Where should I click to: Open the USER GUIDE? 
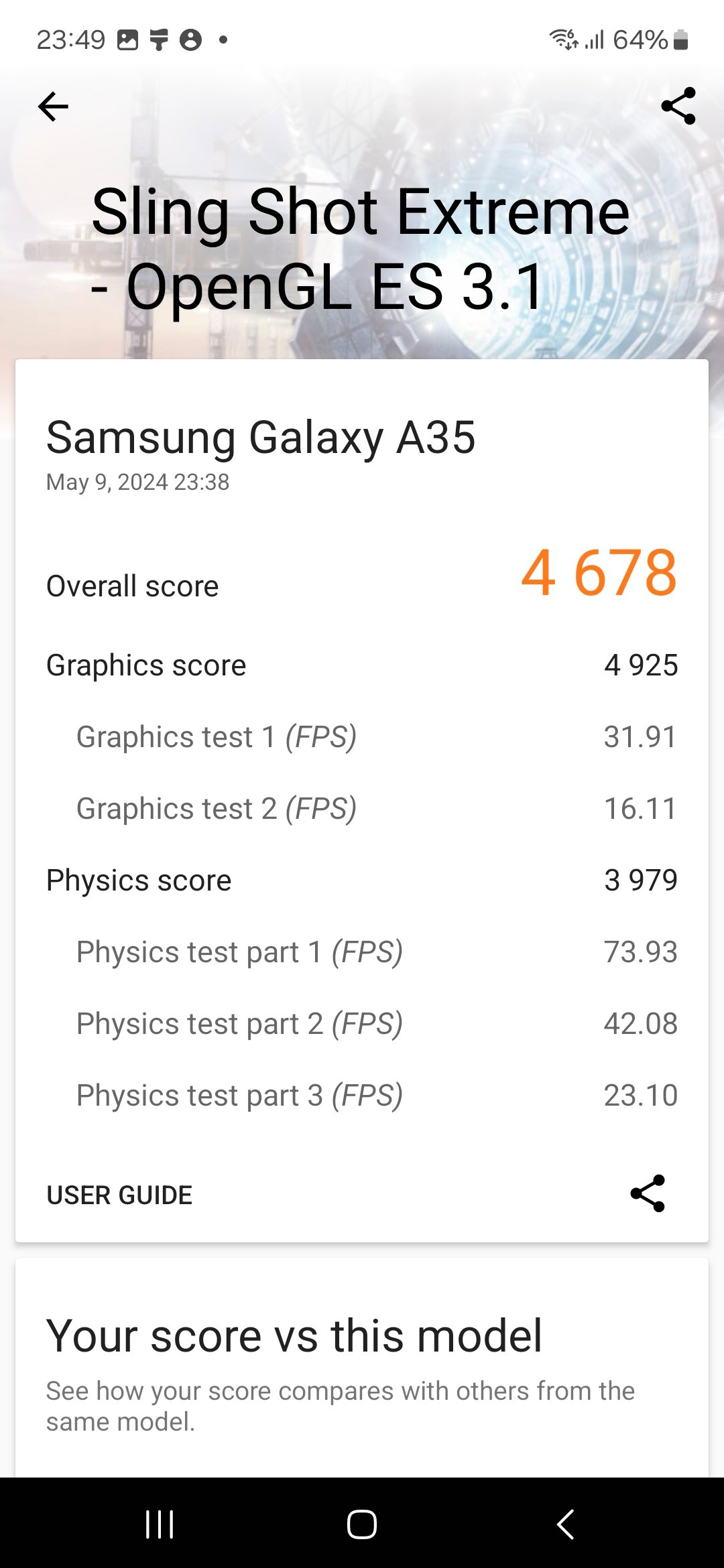pos(119,1195)
